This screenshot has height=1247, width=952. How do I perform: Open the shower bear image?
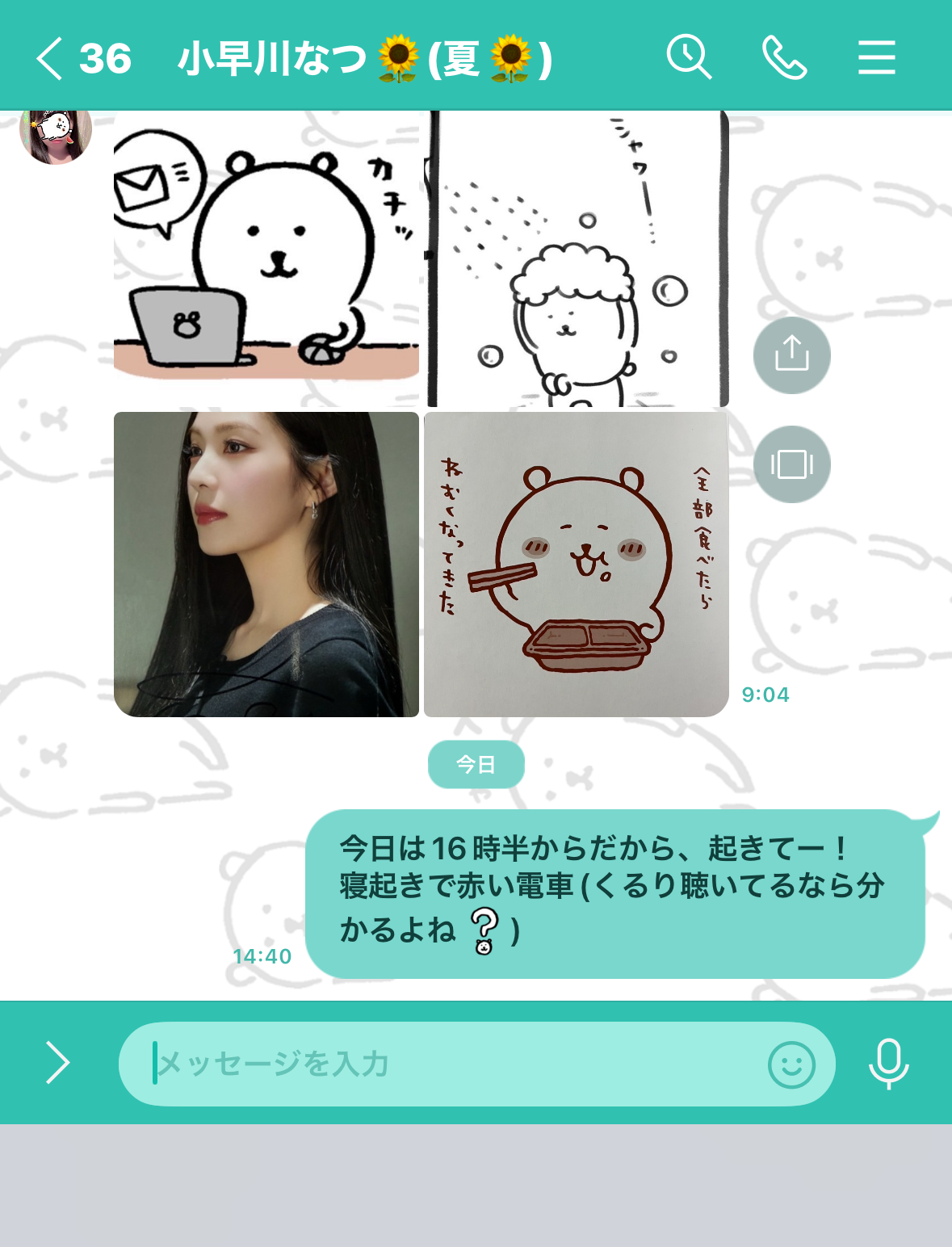tap(577, 258)
